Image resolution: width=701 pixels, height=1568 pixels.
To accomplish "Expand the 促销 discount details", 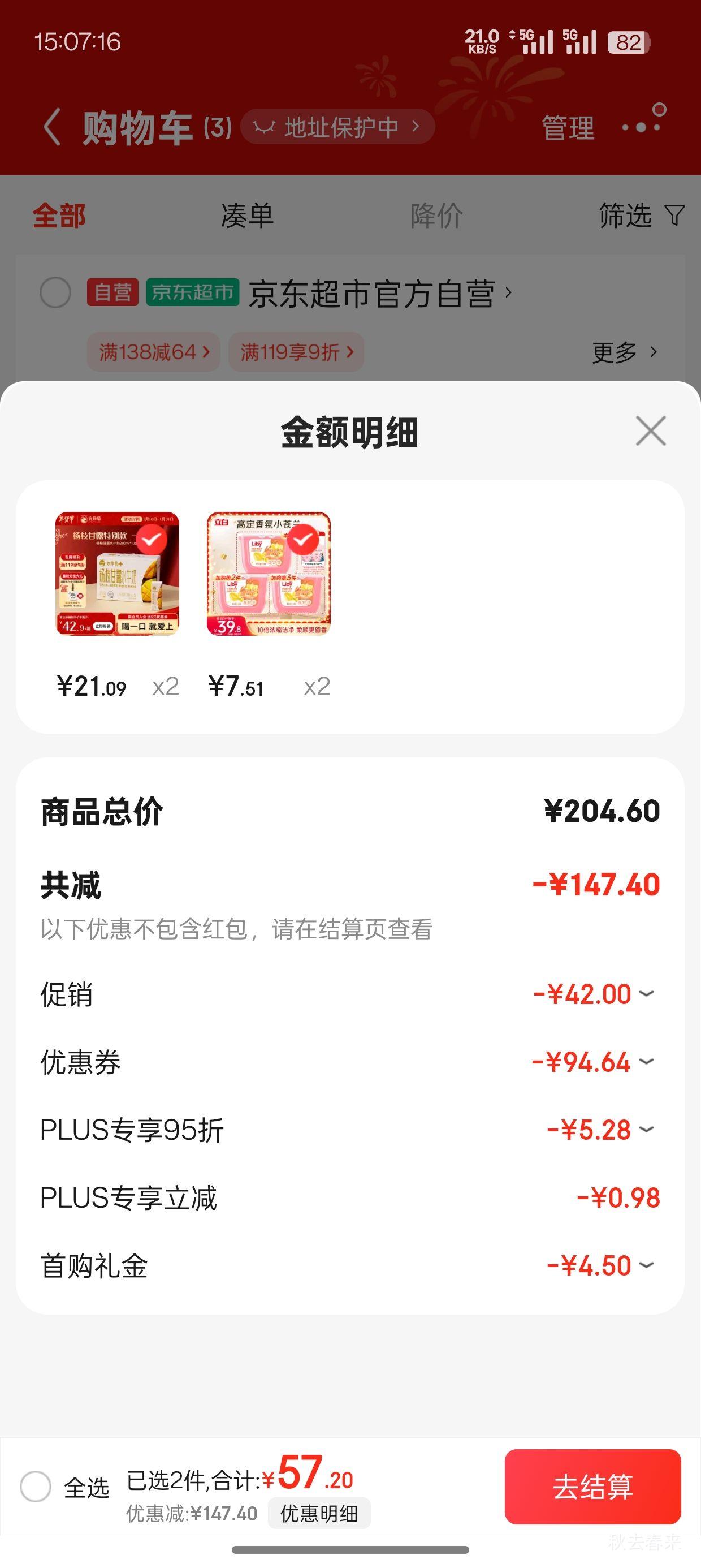I will (593, 994).
